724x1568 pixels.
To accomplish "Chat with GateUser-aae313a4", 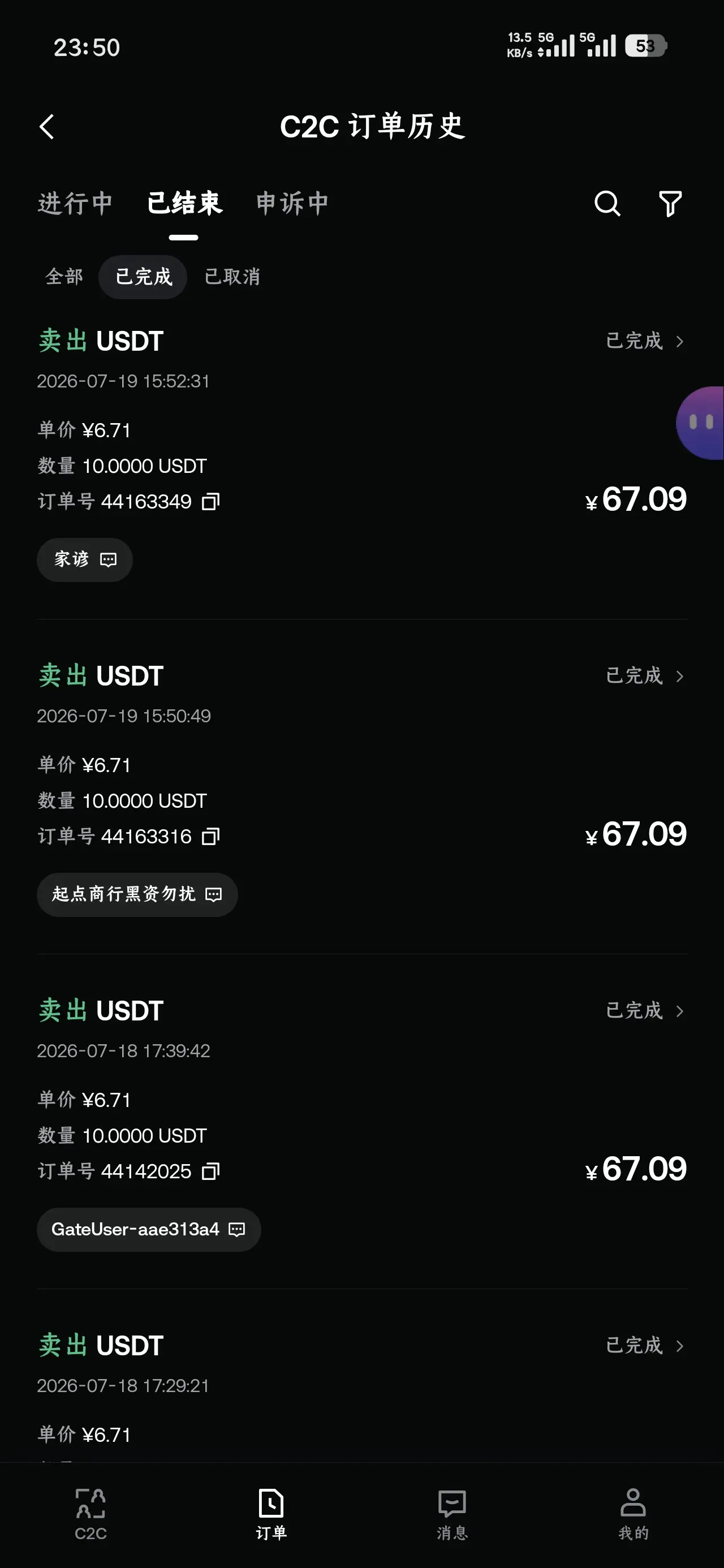I will point(149,1229).
